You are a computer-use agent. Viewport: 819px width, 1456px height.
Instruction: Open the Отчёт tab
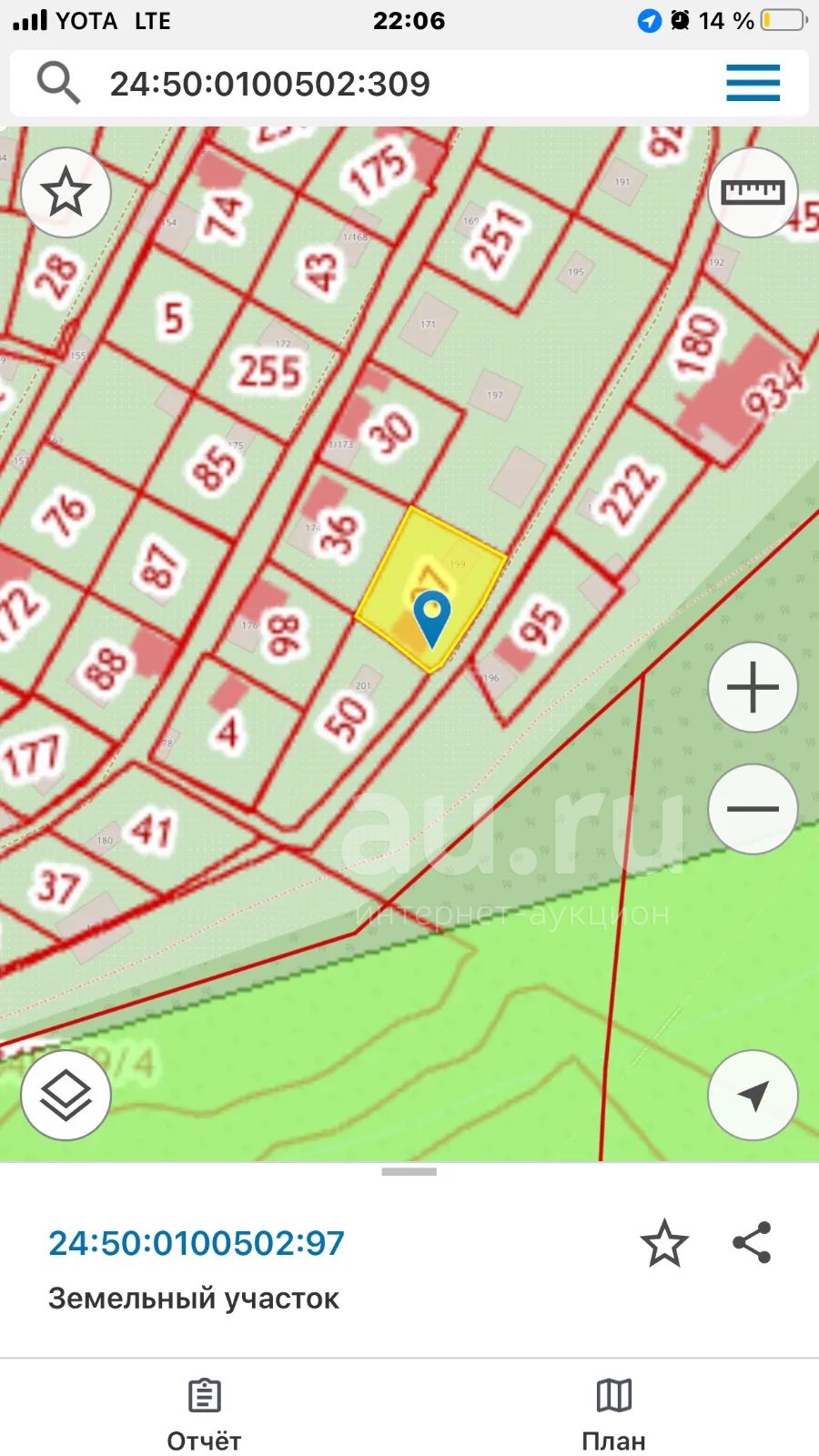[x=204, y=1414]
